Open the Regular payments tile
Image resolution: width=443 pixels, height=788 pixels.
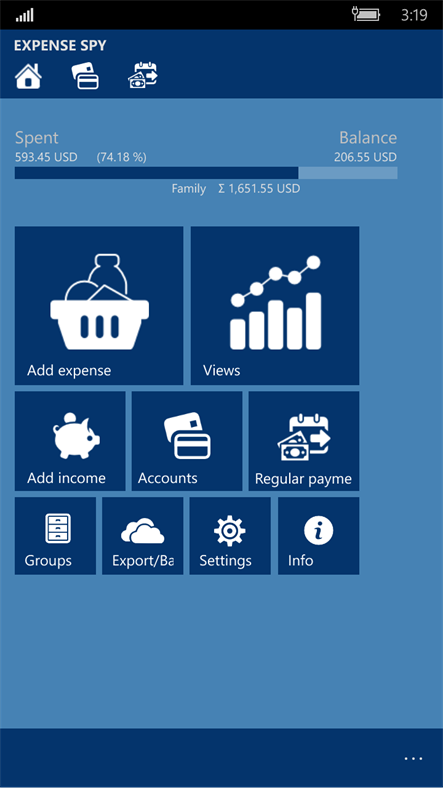click(304, 441)
